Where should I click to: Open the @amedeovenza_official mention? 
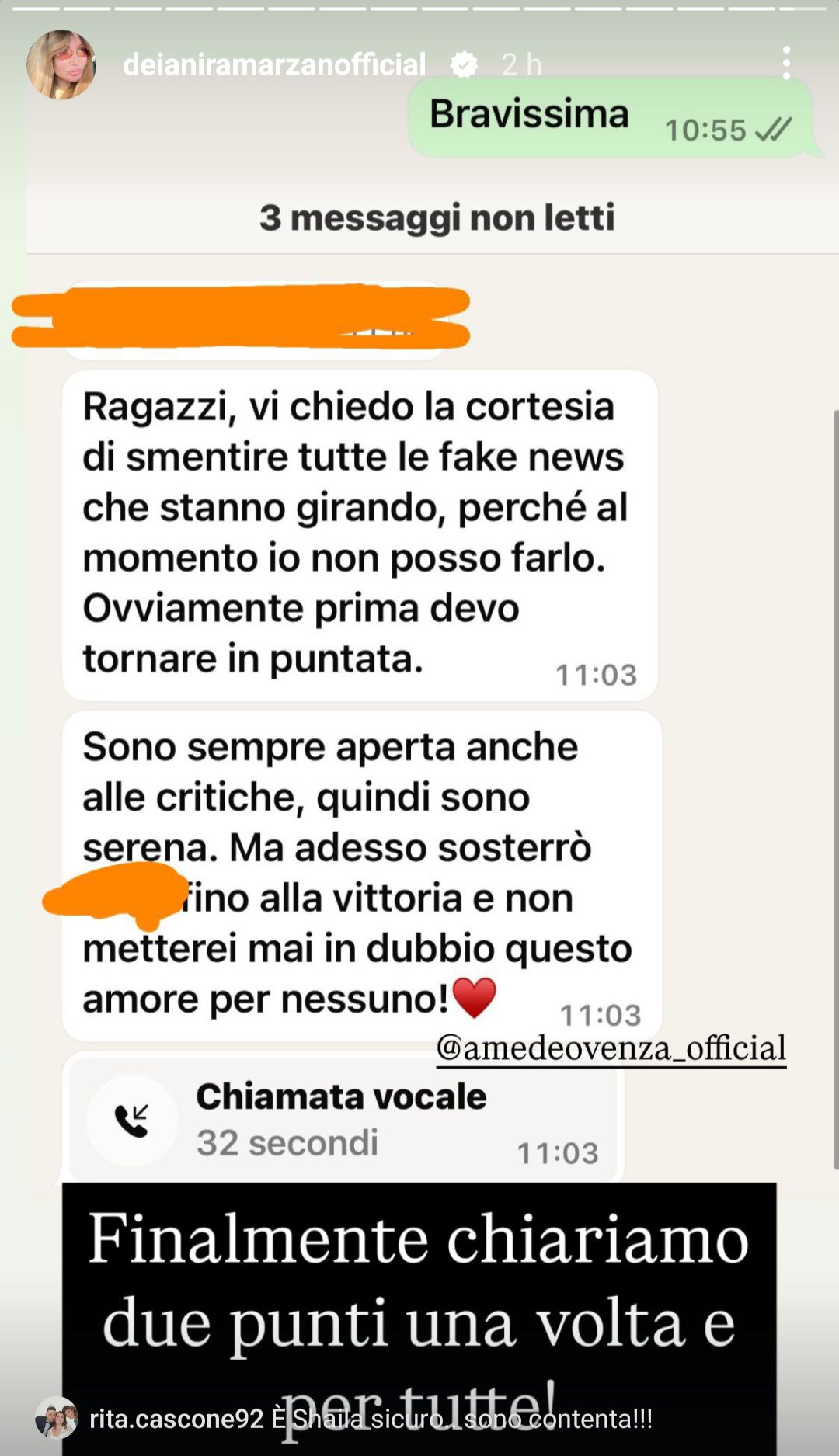point(611,1048)
